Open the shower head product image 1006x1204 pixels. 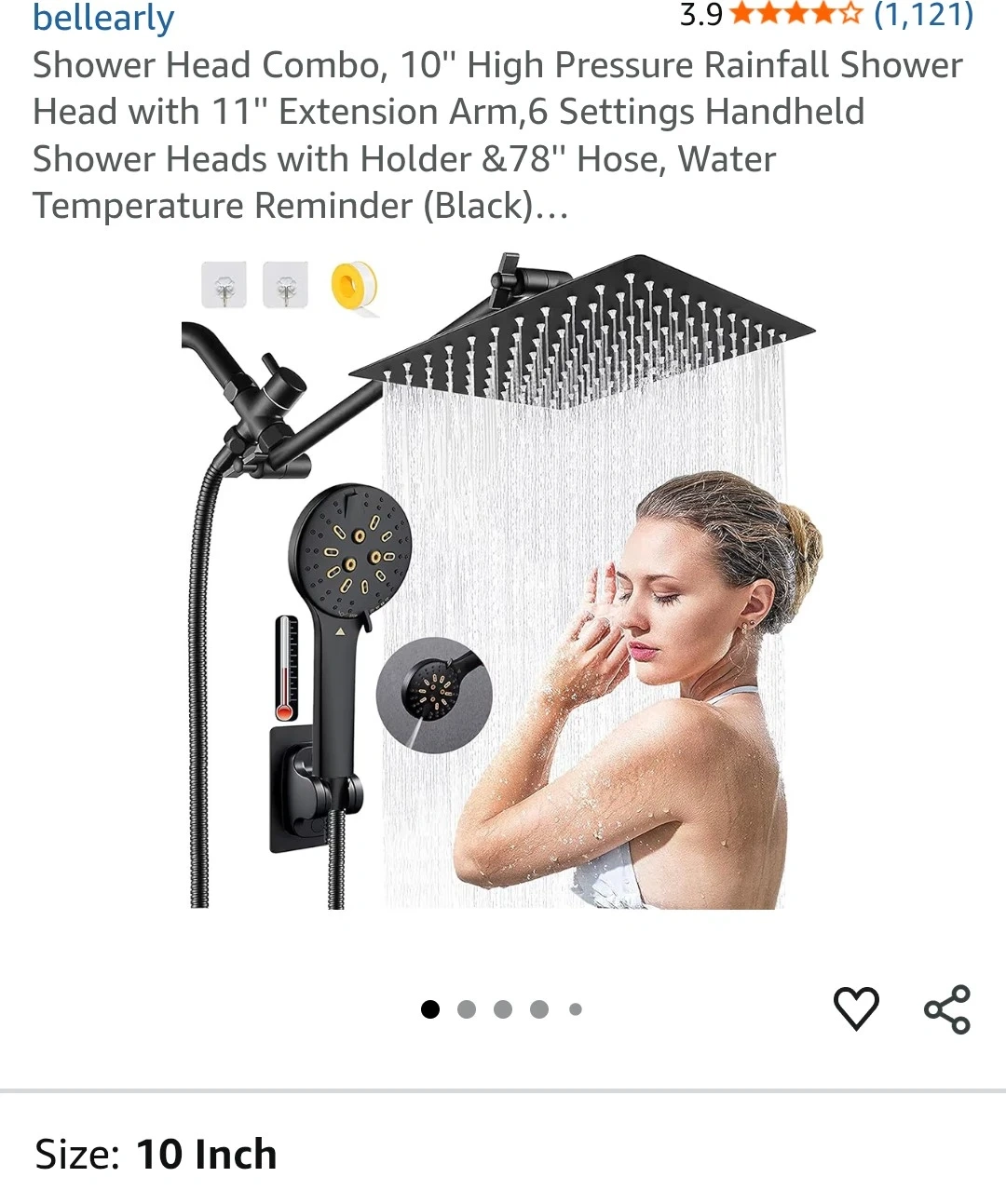pyautogui.click(x=501, y=580)
